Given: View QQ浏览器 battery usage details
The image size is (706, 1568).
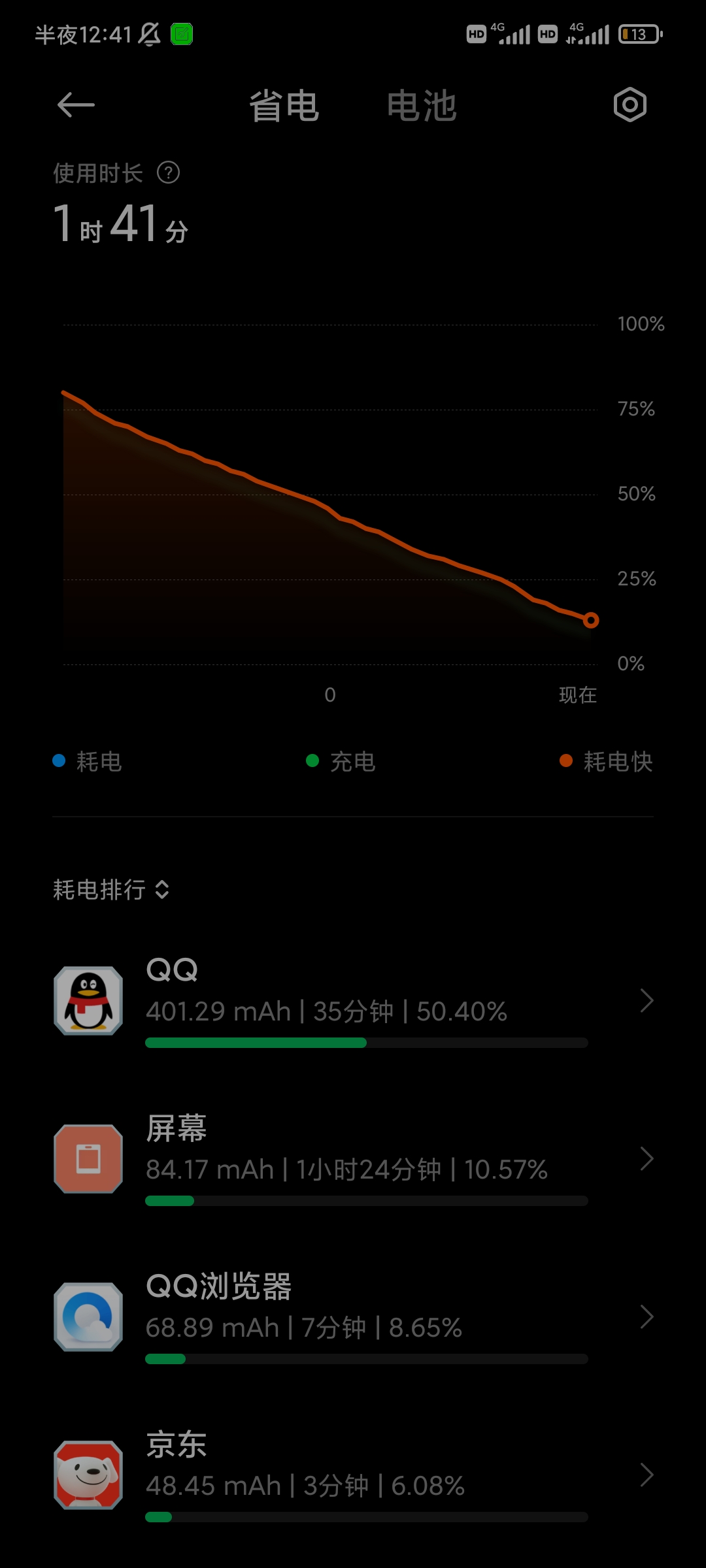Looking at the screenshot, I should coord(353,1317).
